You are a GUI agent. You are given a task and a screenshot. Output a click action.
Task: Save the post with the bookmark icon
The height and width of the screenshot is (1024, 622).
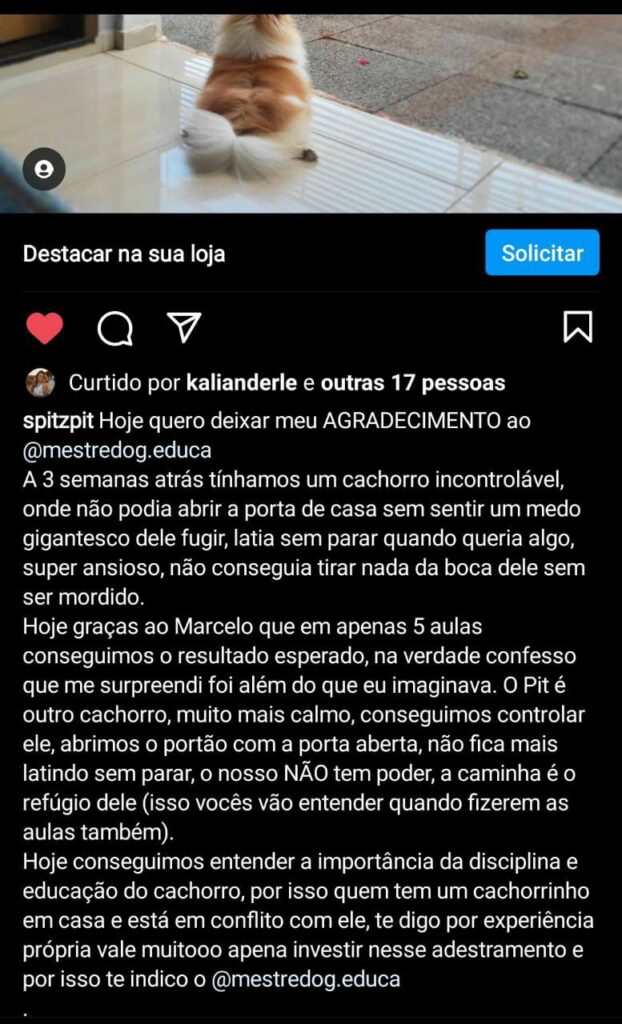tap(577, 327)
